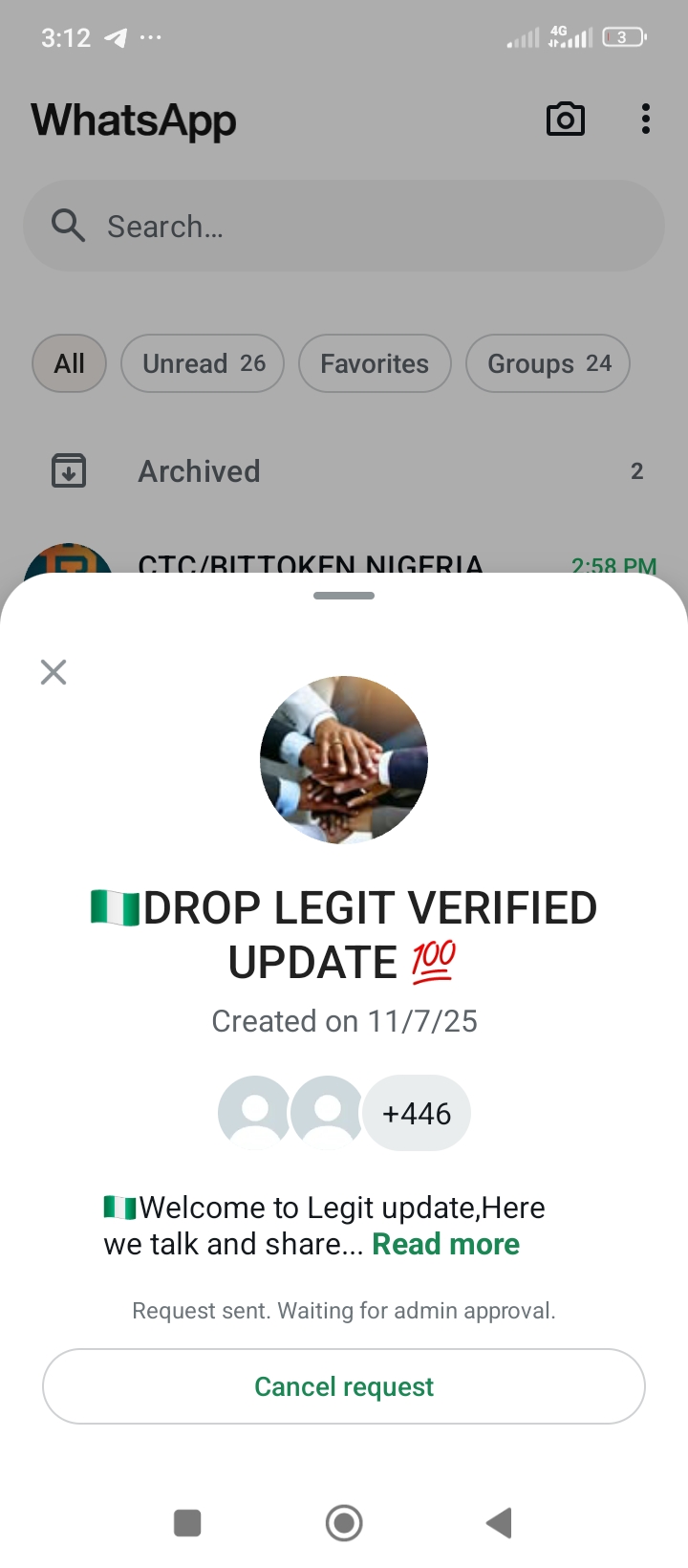Go to the home screen

(x=344, y=1522)
